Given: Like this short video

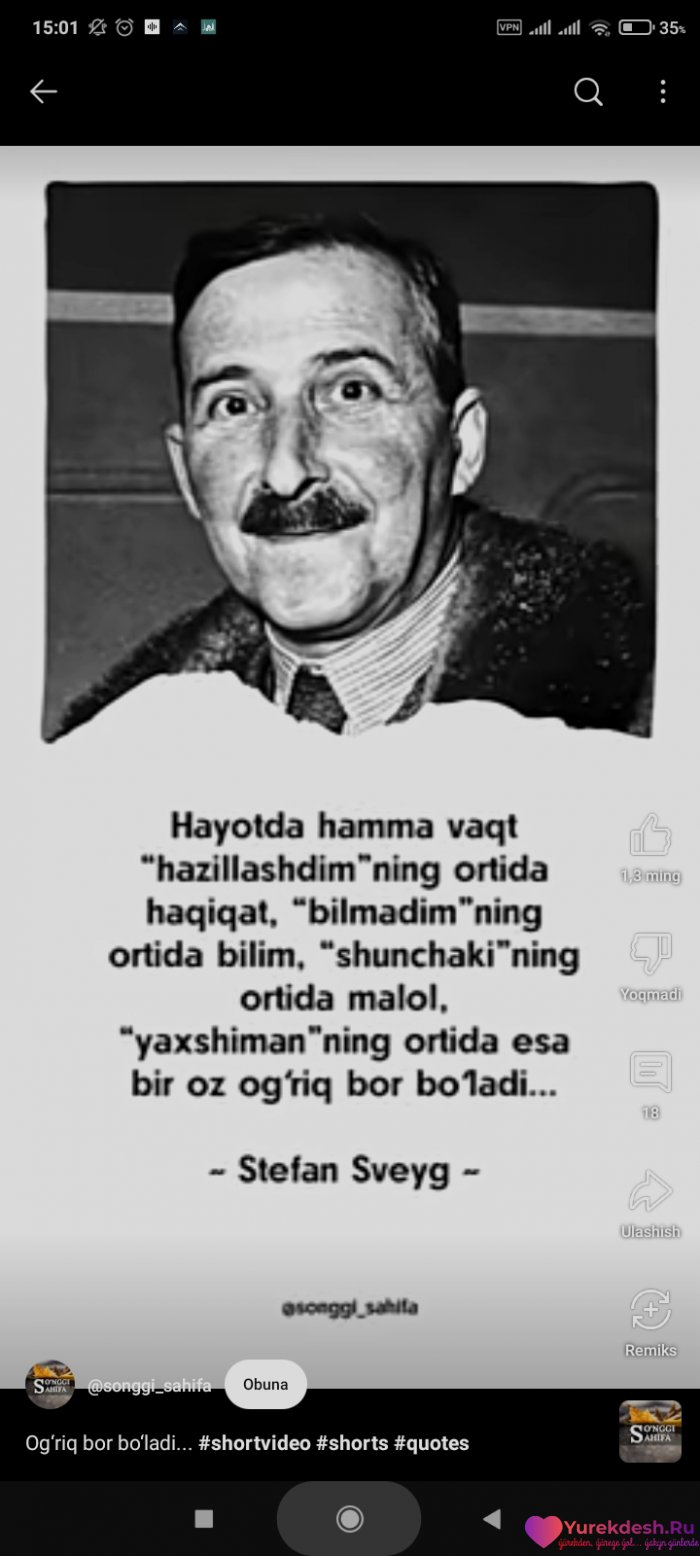Looking at the screenshot, I should coord(650,836).
